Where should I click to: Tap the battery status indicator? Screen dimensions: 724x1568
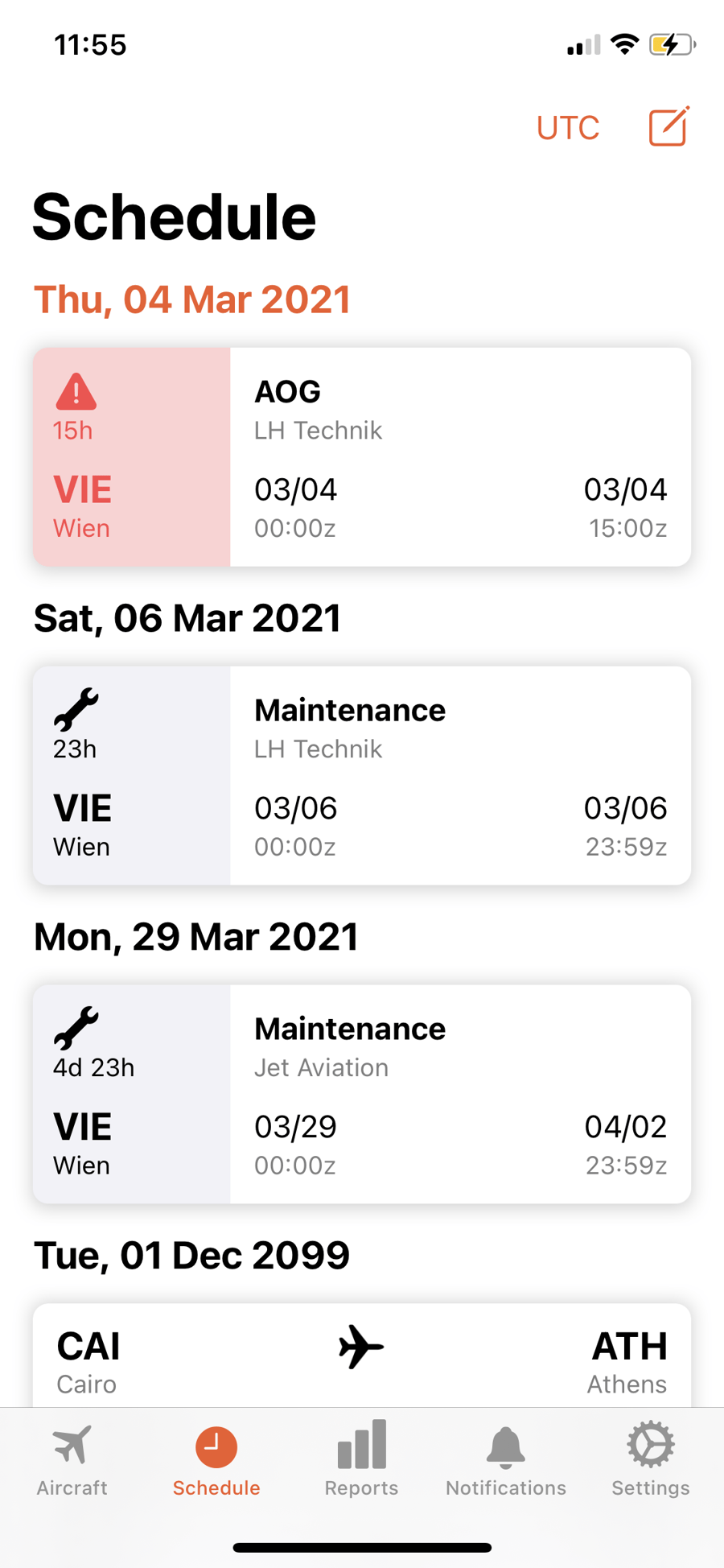(x=672, y=45)
